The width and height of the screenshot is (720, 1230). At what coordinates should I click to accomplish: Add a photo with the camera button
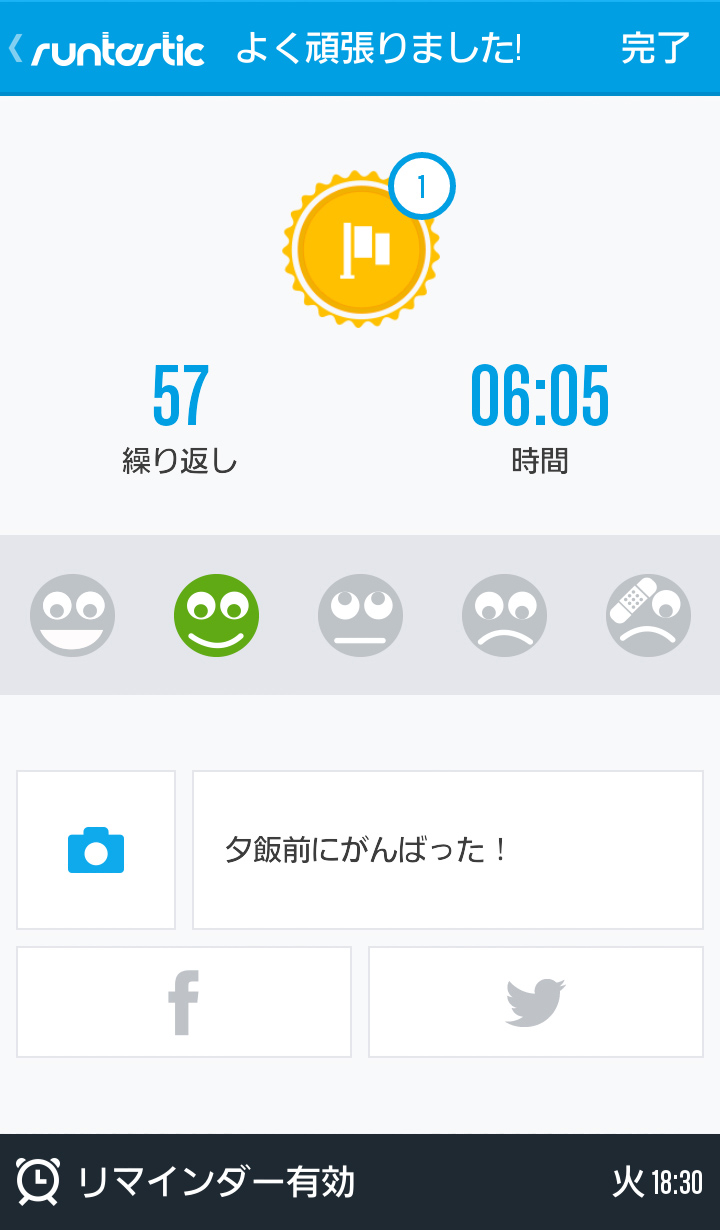tap(96, 850)
